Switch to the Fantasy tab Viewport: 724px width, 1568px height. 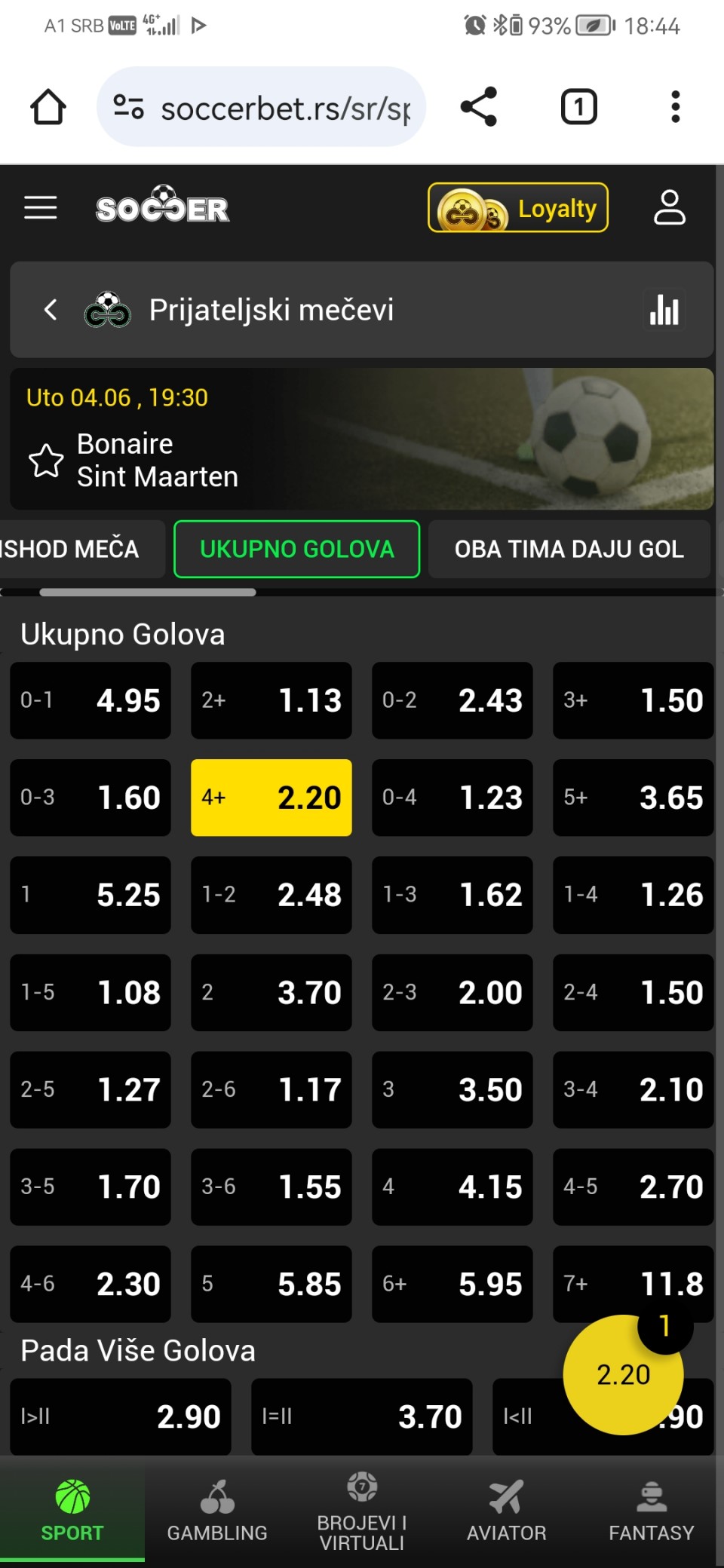click(x=651, y=1512)
